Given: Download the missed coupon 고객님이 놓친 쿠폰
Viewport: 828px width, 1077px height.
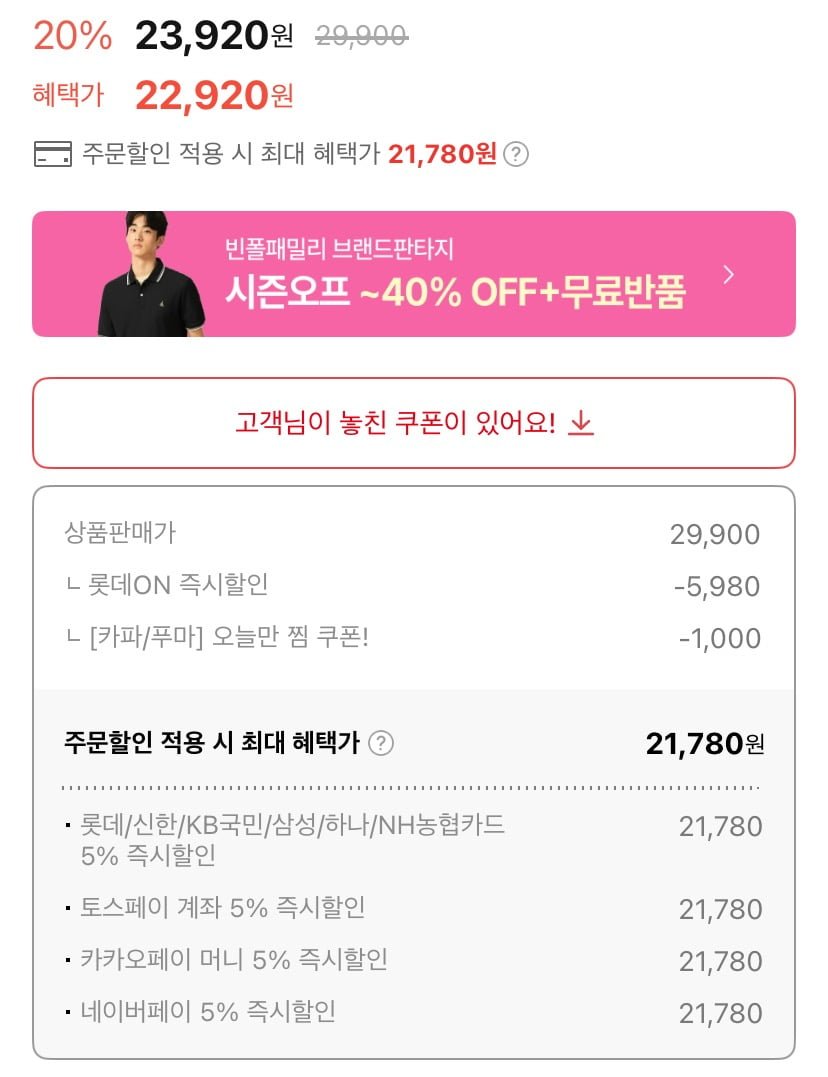Looking at the screenshot, I should [x=413, y=423].
